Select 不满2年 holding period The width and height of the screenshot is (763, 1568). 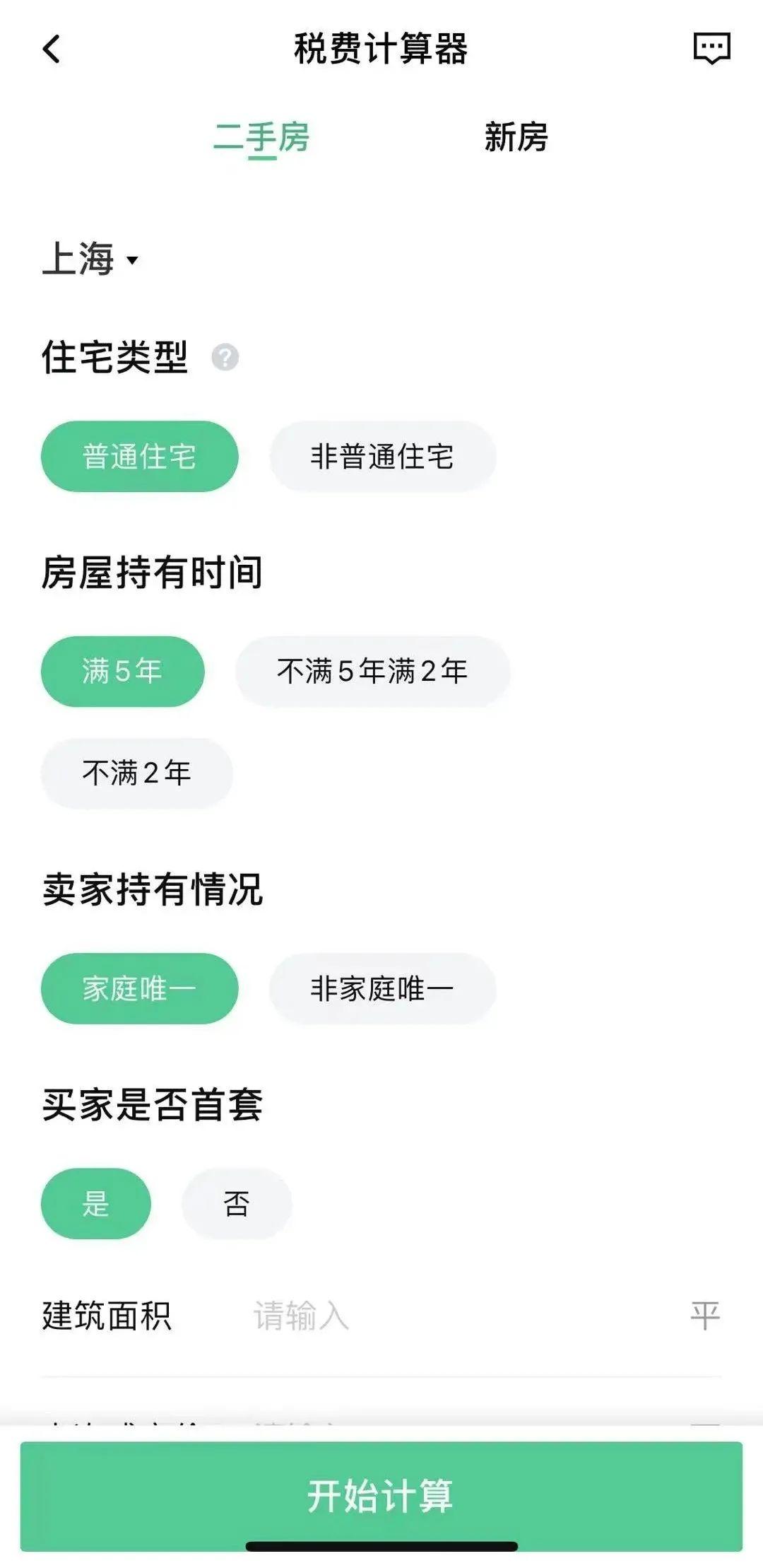136,773
